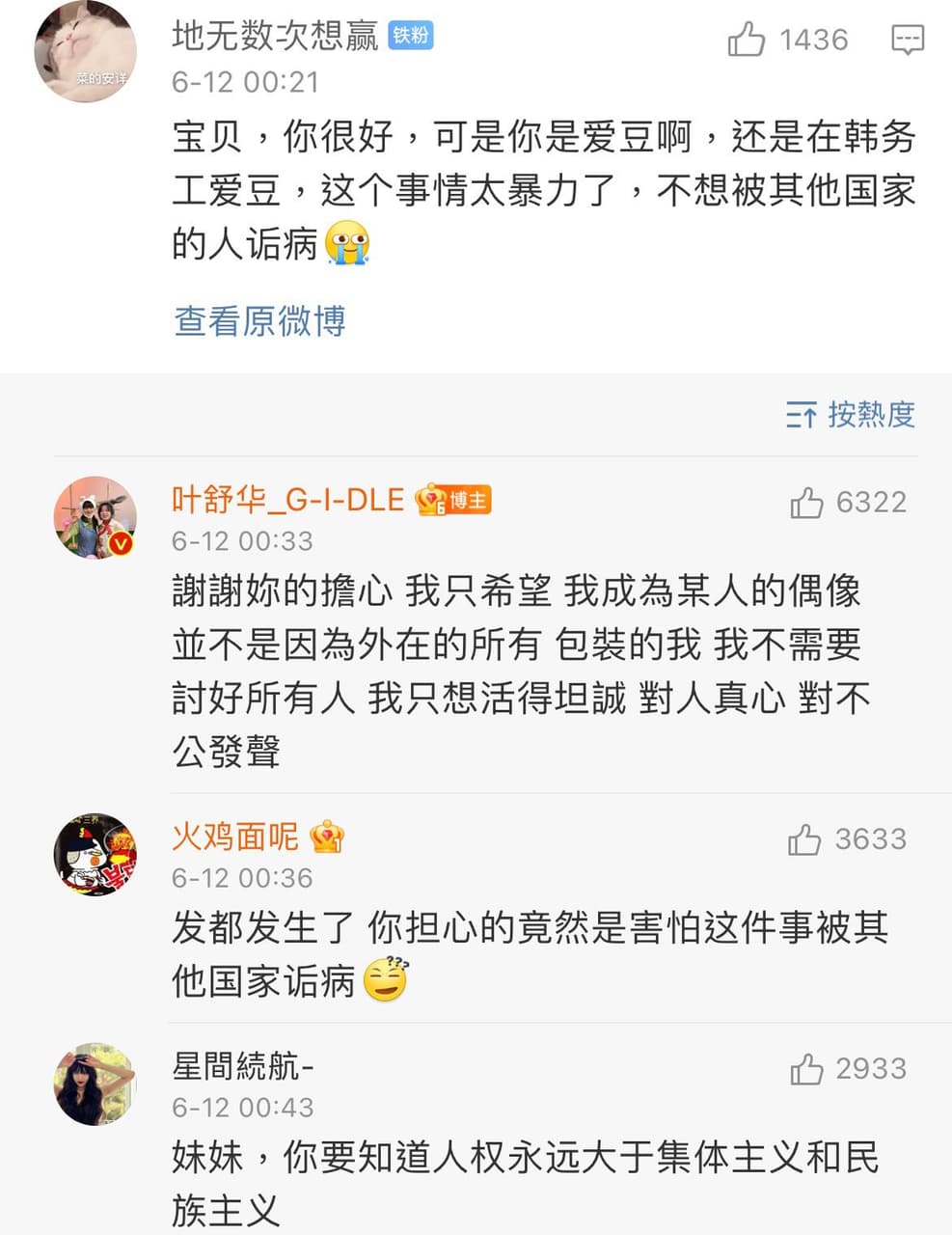Open the 查看原微博 link
952x1235 pixels.
(x=259, y=321)
